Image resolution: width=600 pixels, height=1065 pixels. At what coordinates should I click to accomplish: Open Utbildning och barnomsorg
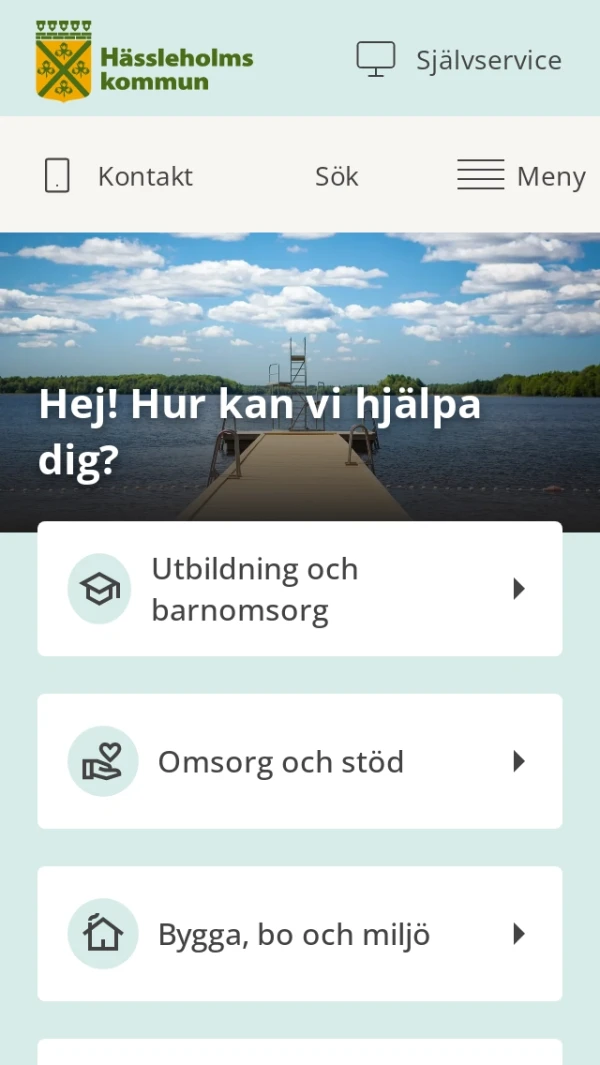coord(299,589)
